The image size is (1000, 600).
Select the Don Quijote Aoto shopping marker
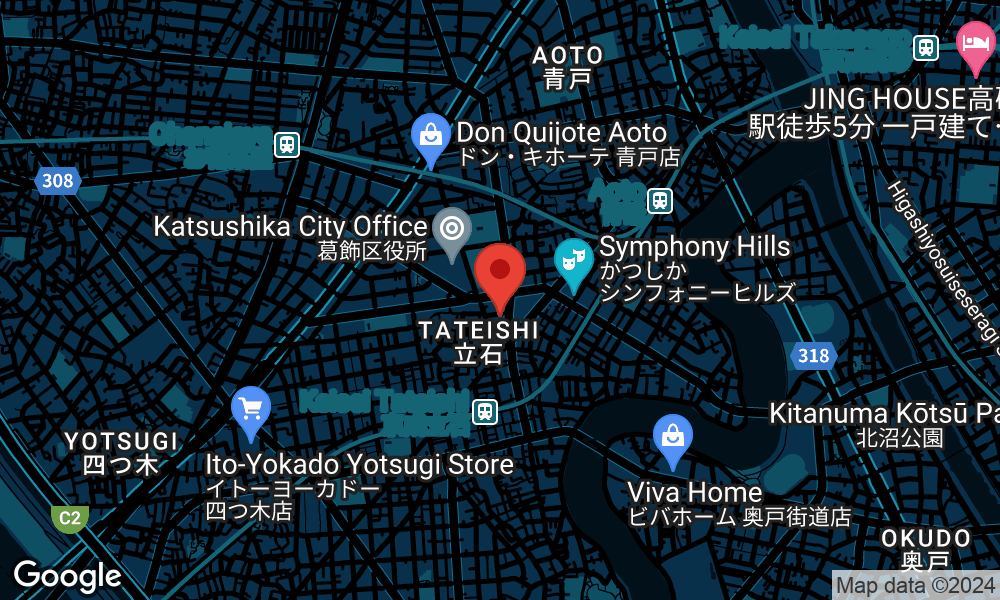430,135
